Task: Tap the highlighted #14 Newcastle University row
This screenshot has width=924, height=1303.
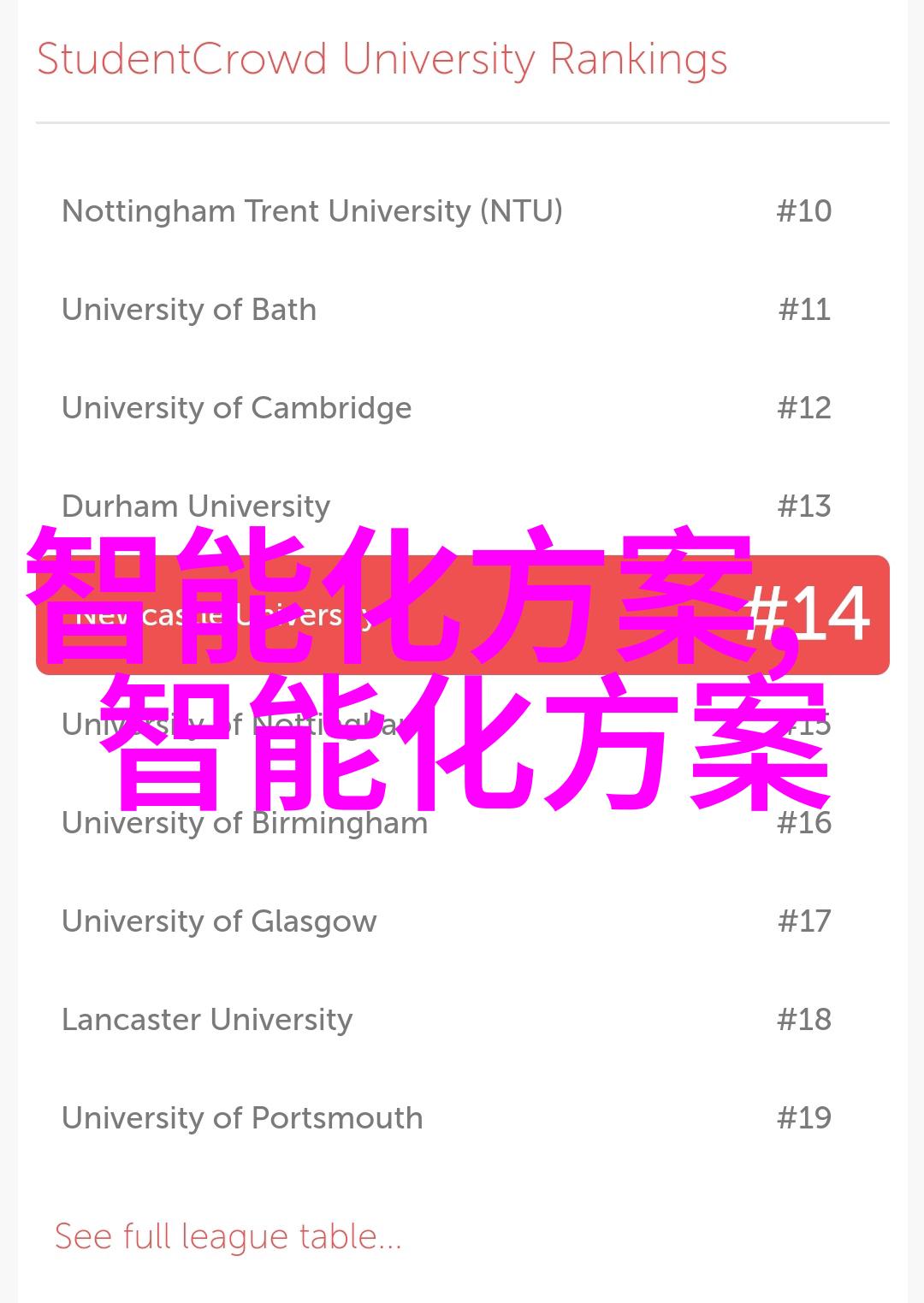Action: 462,615
